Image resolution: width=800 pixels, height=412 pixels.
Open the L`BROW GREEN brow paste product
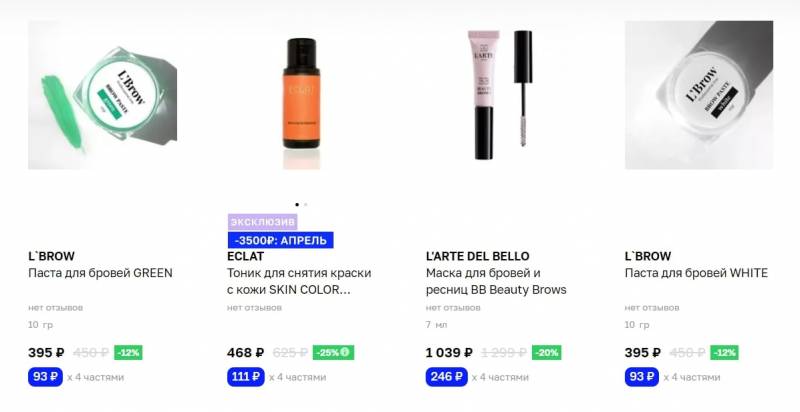click(x=100, y=272)
